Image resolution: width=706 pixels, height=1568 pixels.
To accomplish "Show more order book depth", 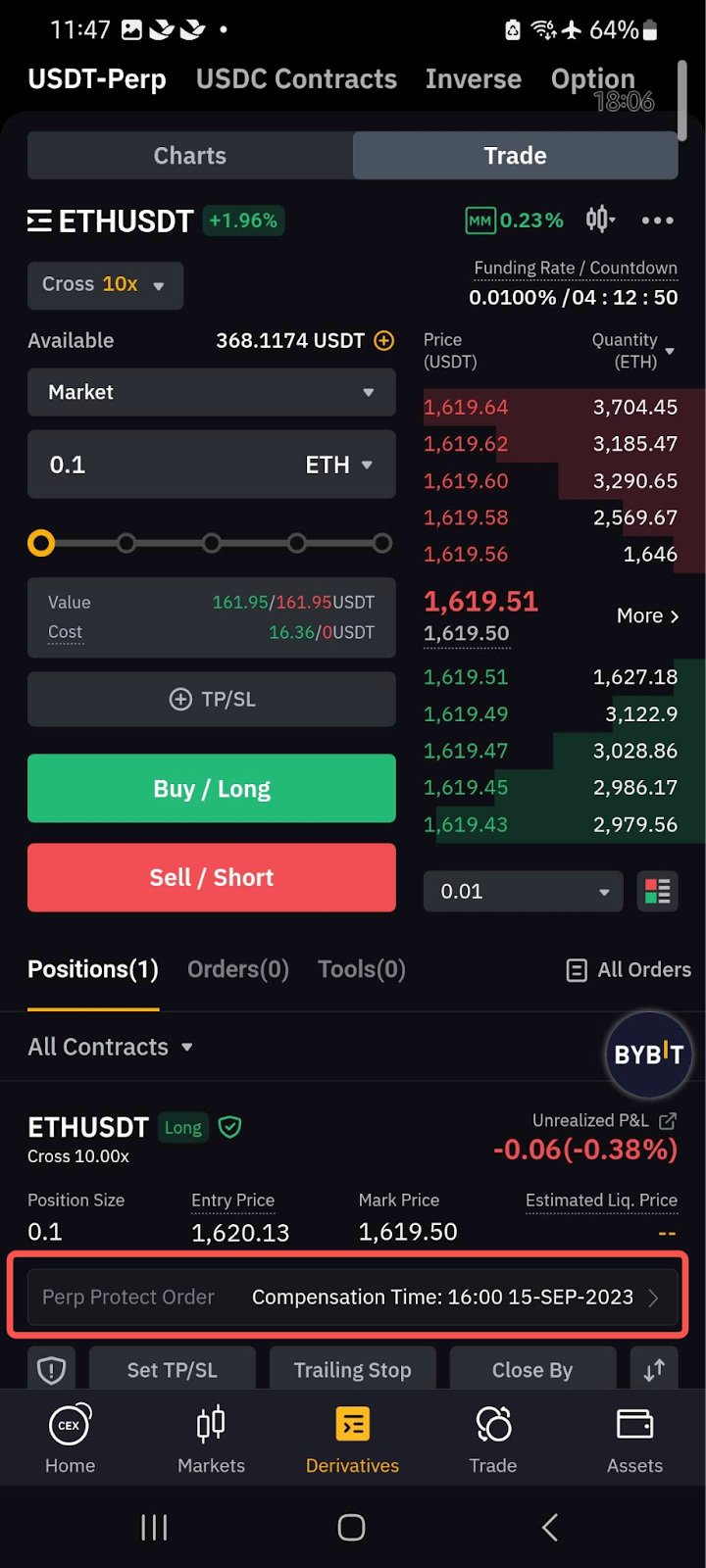I will point(647,615).
